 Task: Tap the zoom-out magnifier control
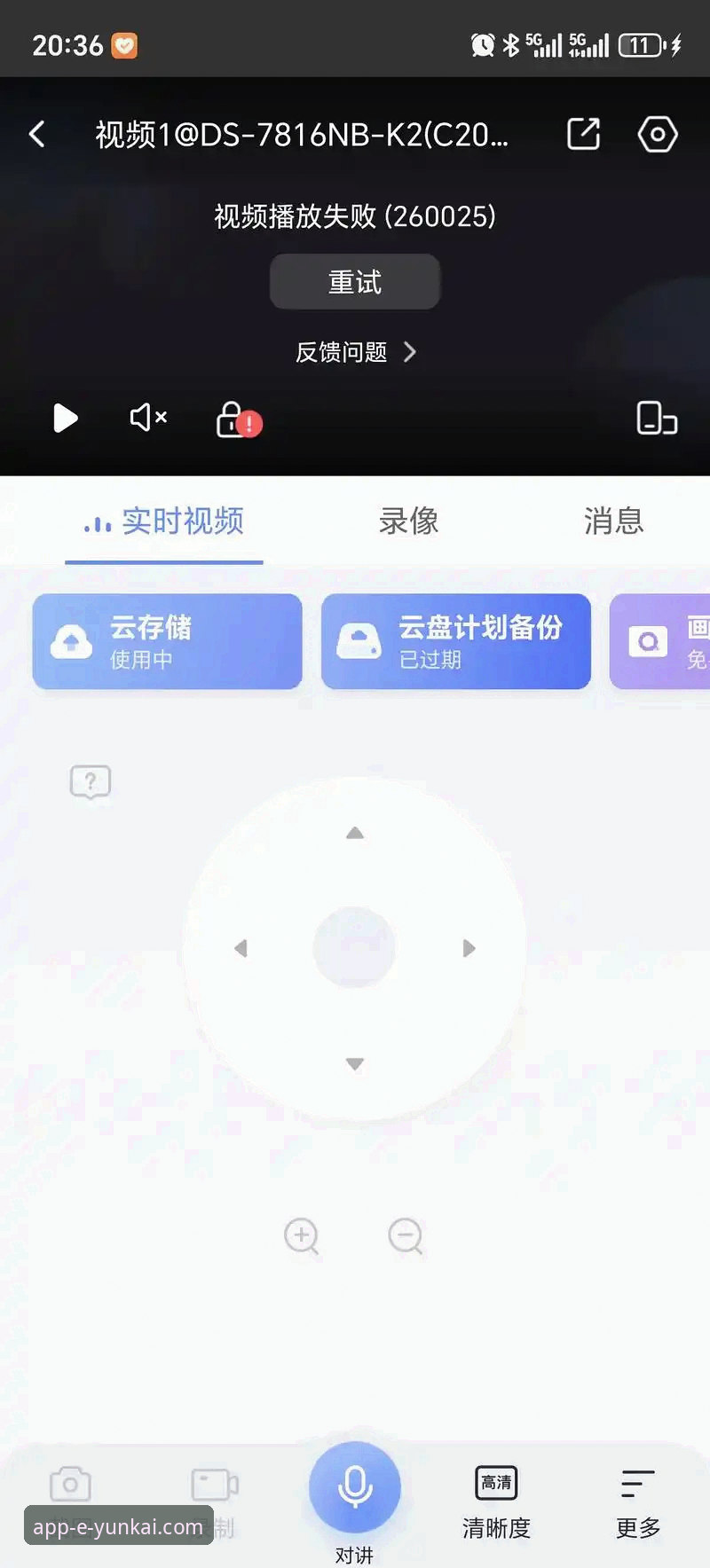(406, 1235)
